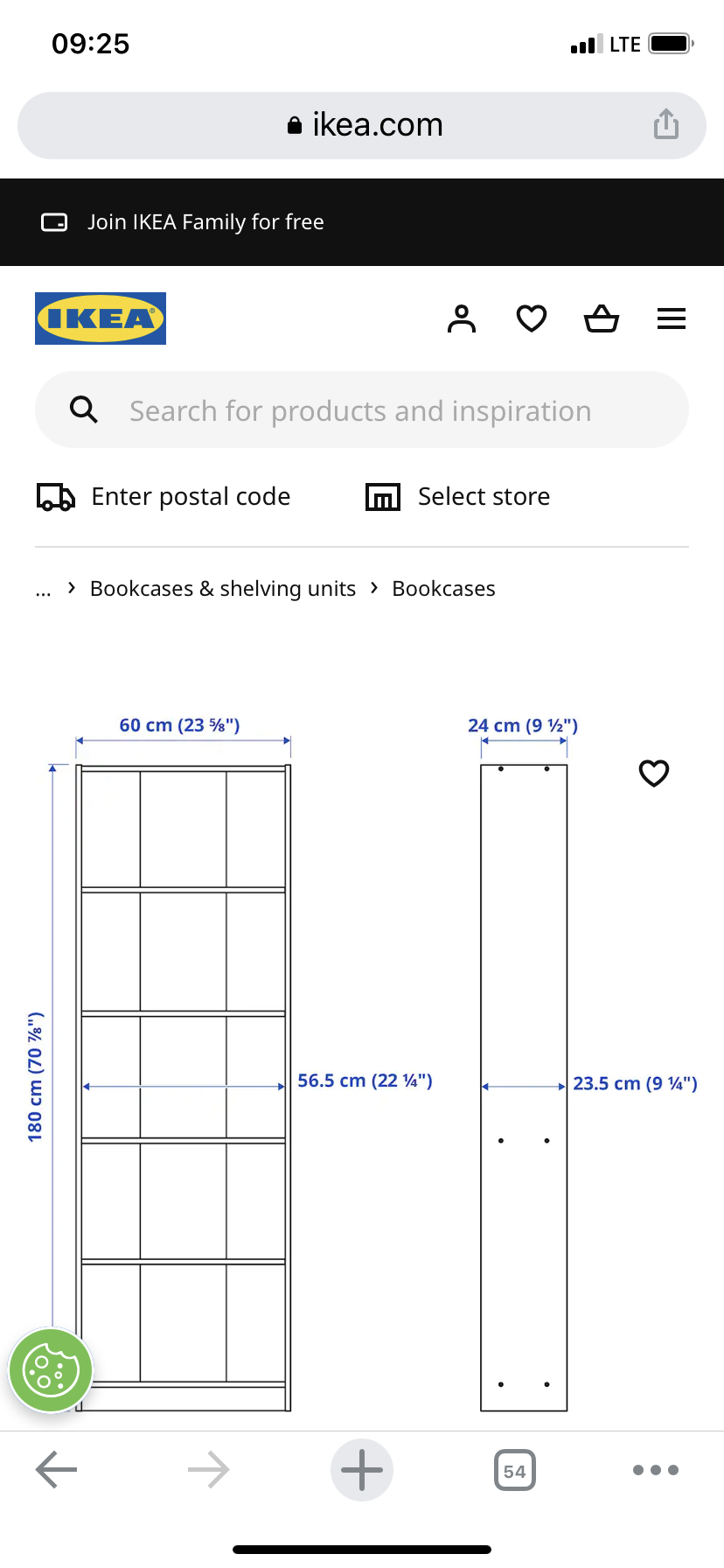Go back with the browser back arrow
The height and width of the screenshot is (1568, 724).
[x=57, y=1470]
